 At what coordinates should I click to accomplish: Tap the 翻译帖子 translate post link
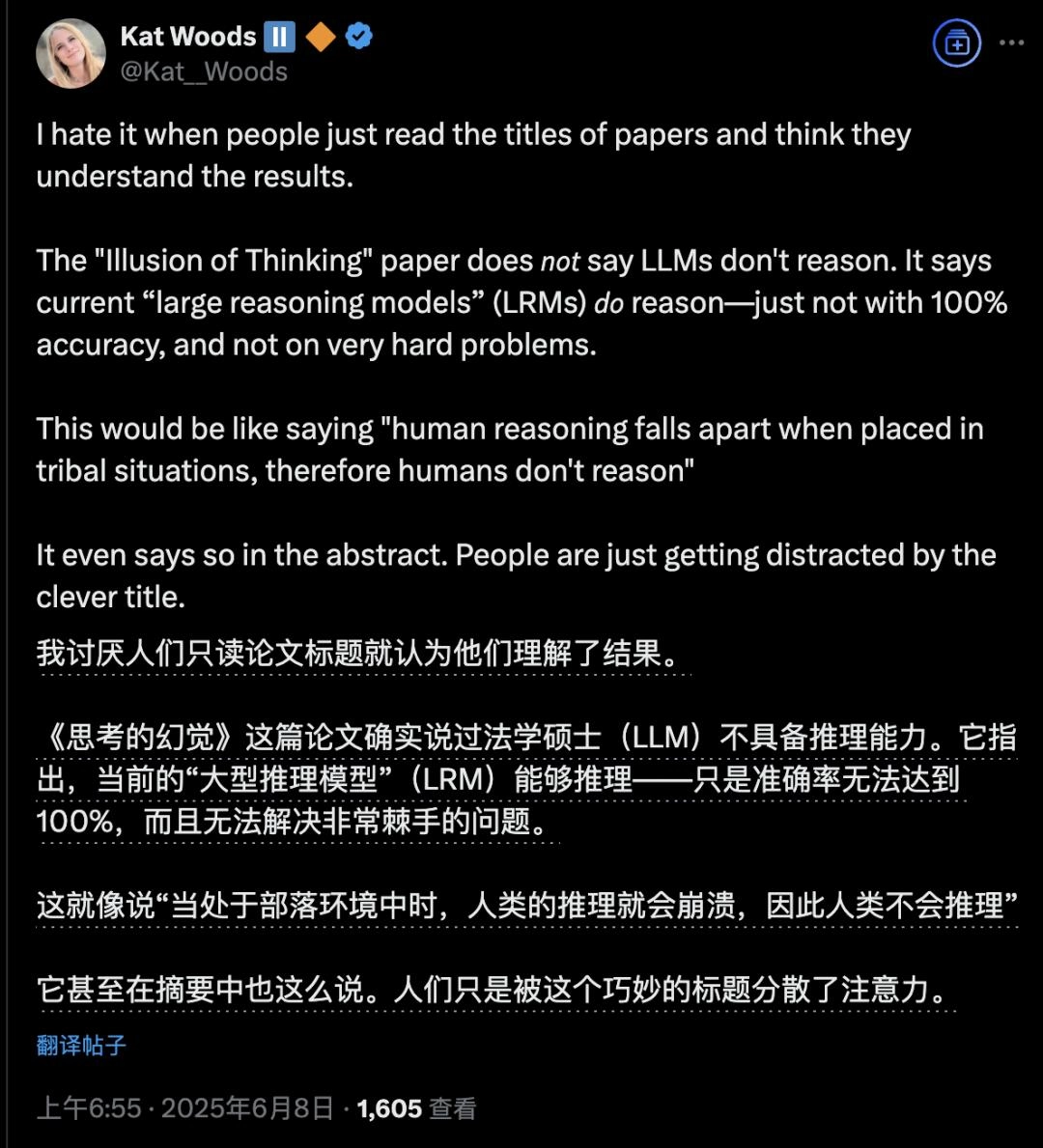pos(81,1045)
